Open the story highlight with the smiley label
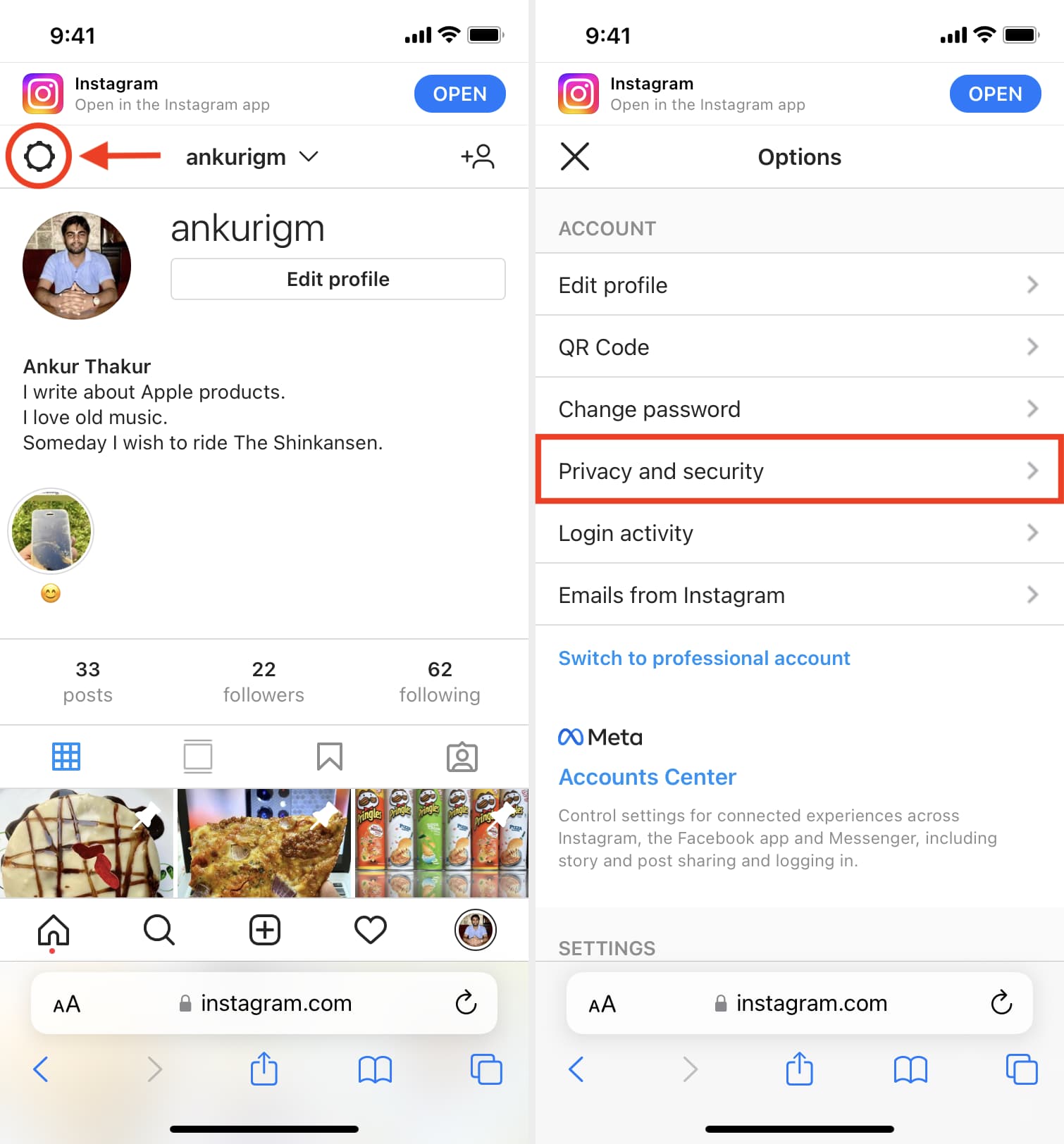 coord(51,532)
